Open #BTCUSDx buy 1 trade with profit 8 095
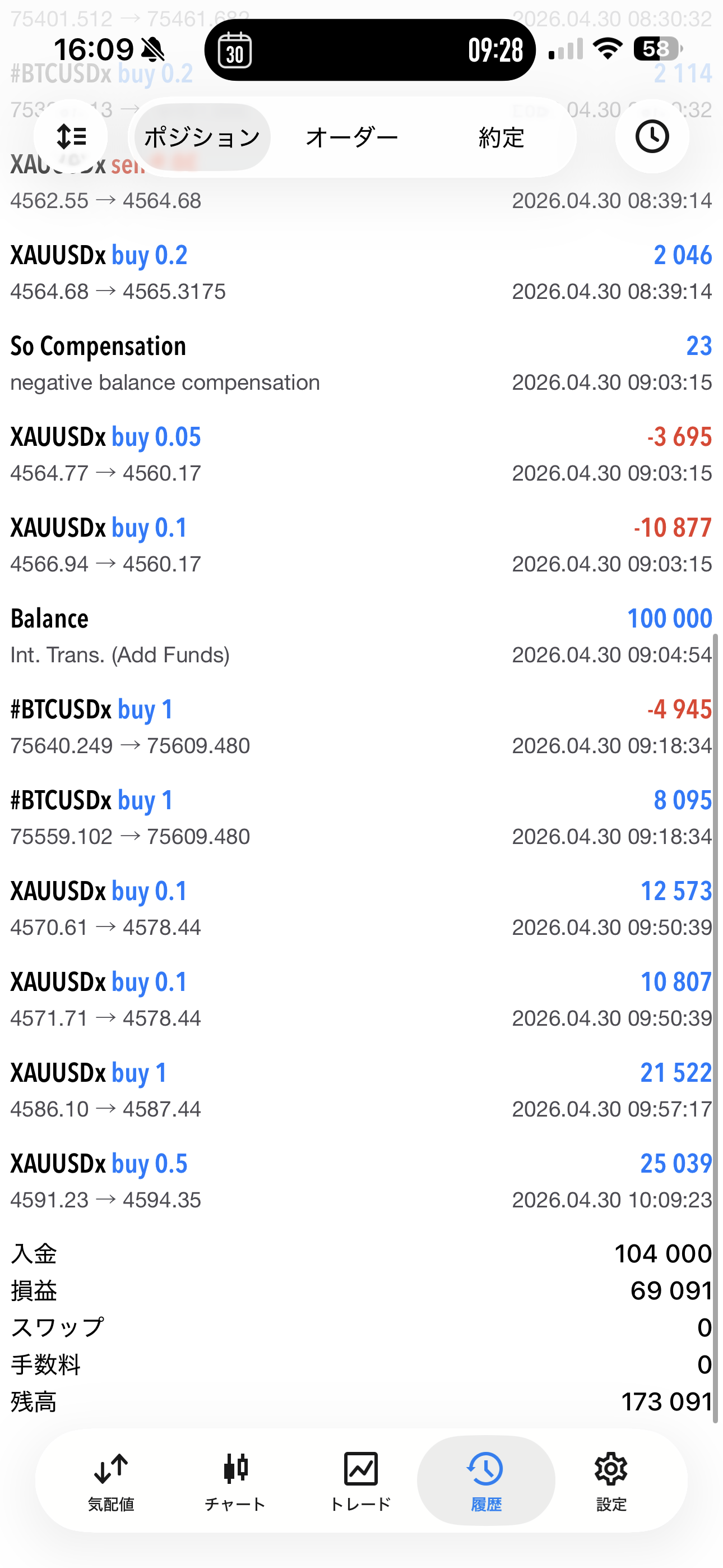723x1568 pixels. [361, 818]
